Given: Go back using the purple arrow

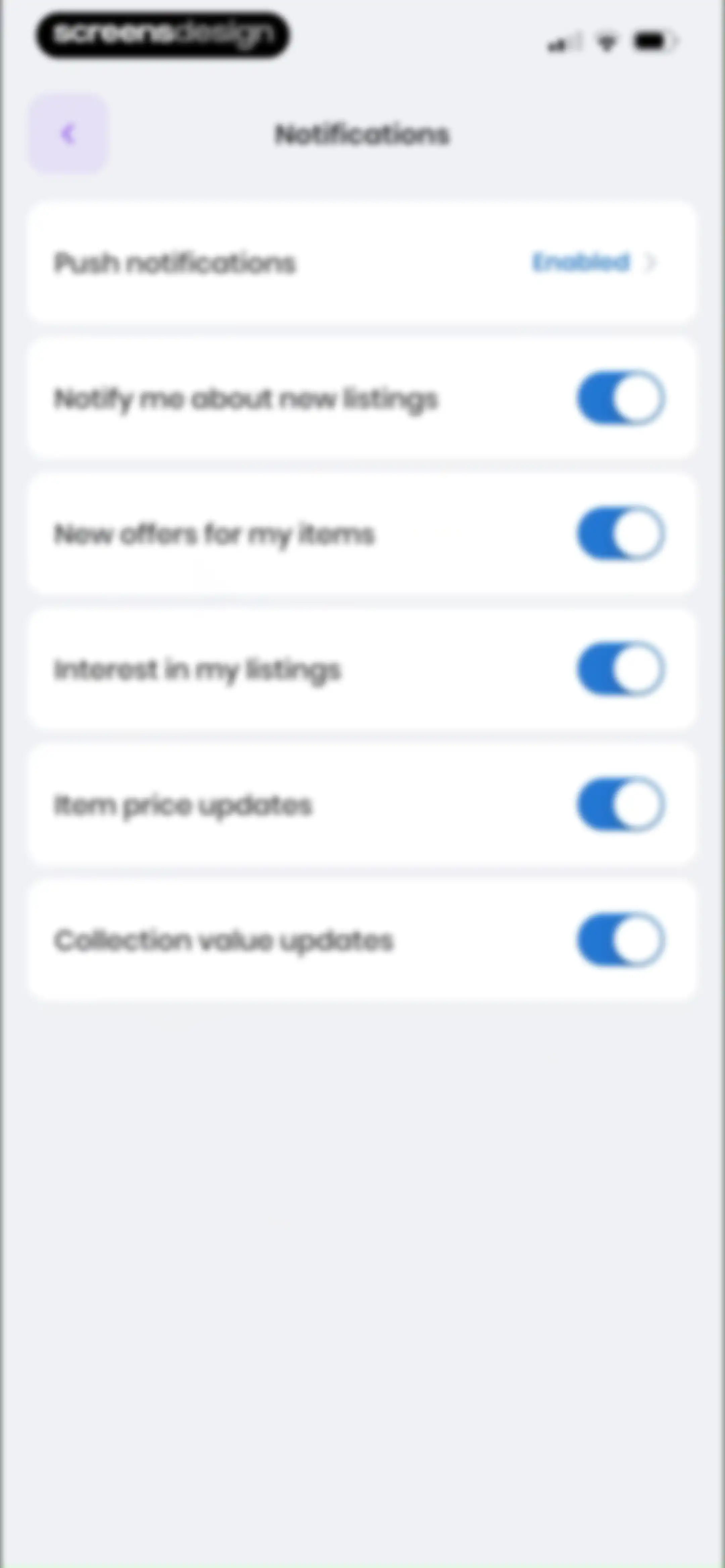Looking at the screenshot, I should (68, 134).
